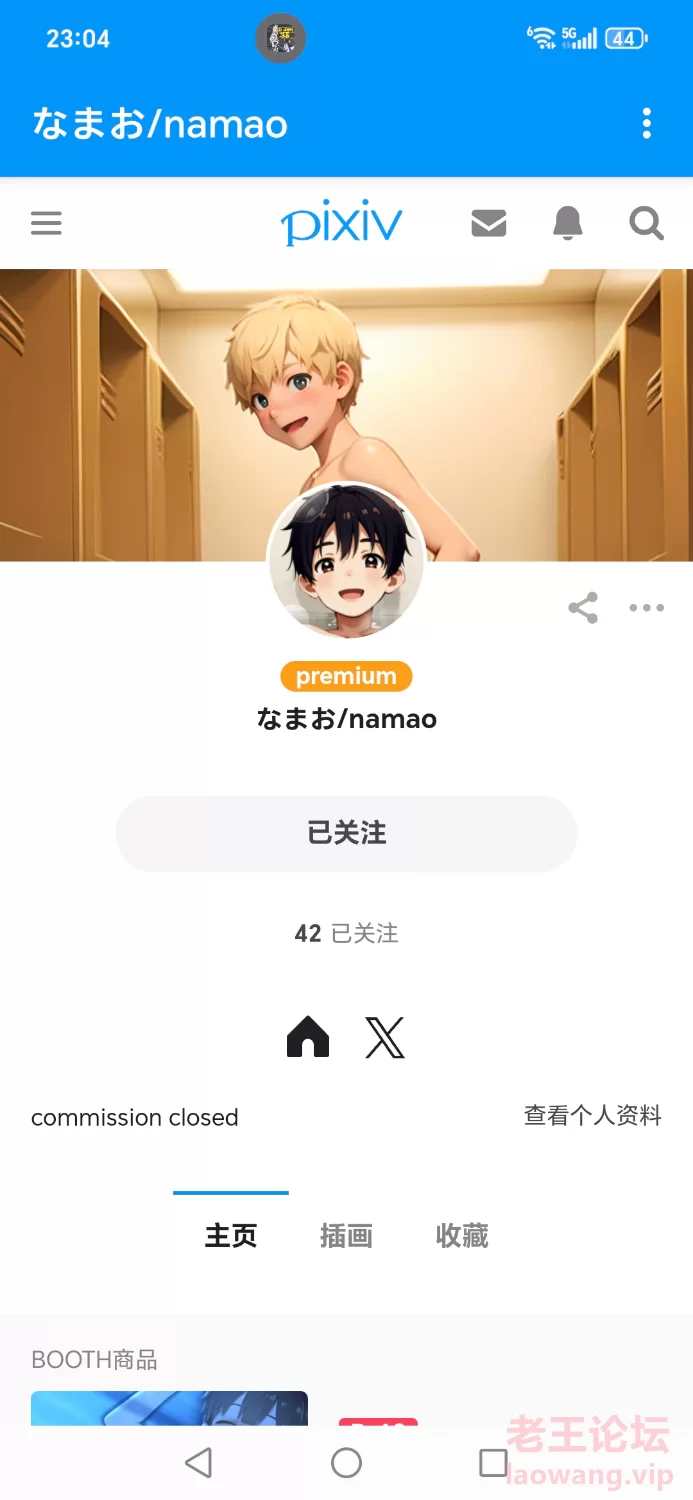Open the BOOTH product card

(169, 1408)
